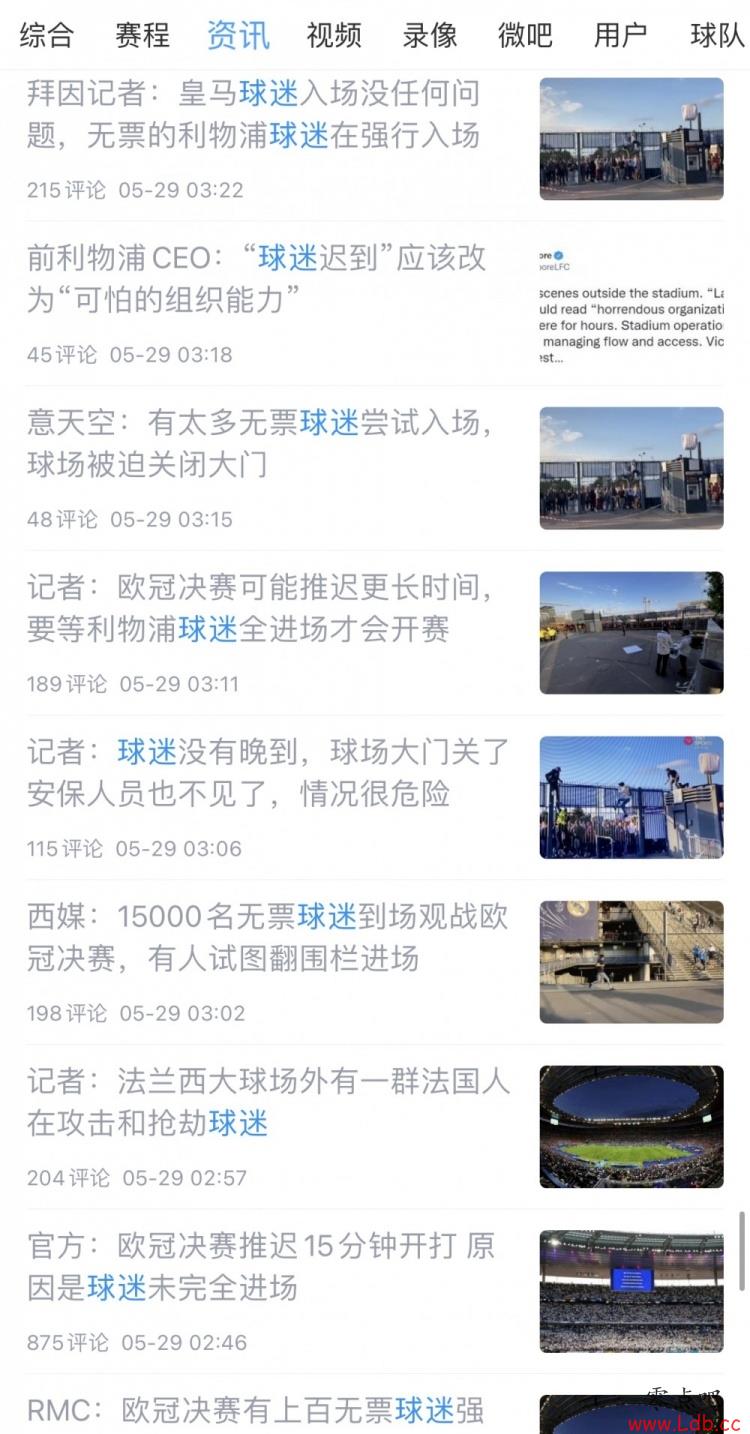The image size is (750, 1434).
Task: Select the 视频 tab
Action: [334, 36]
